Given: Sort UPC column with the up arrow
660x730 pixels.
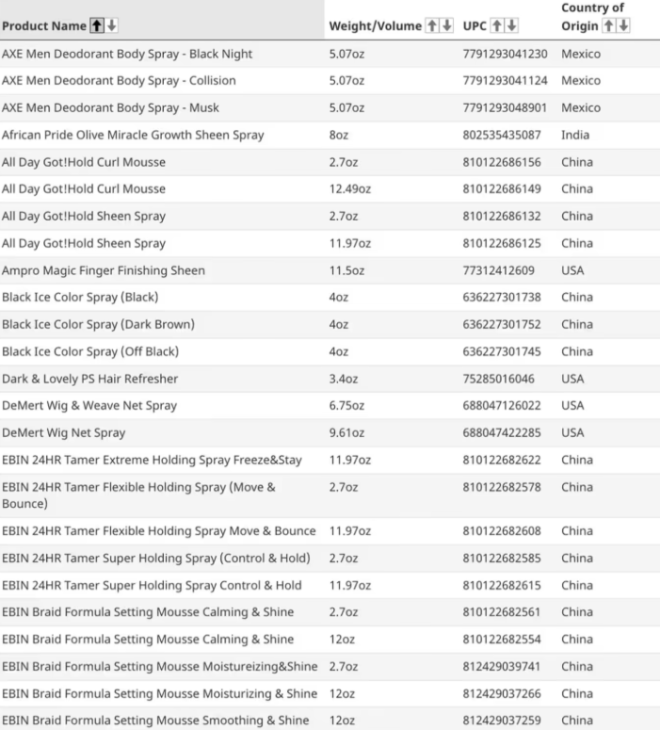Looking at the screenshot, I should 494,26.
